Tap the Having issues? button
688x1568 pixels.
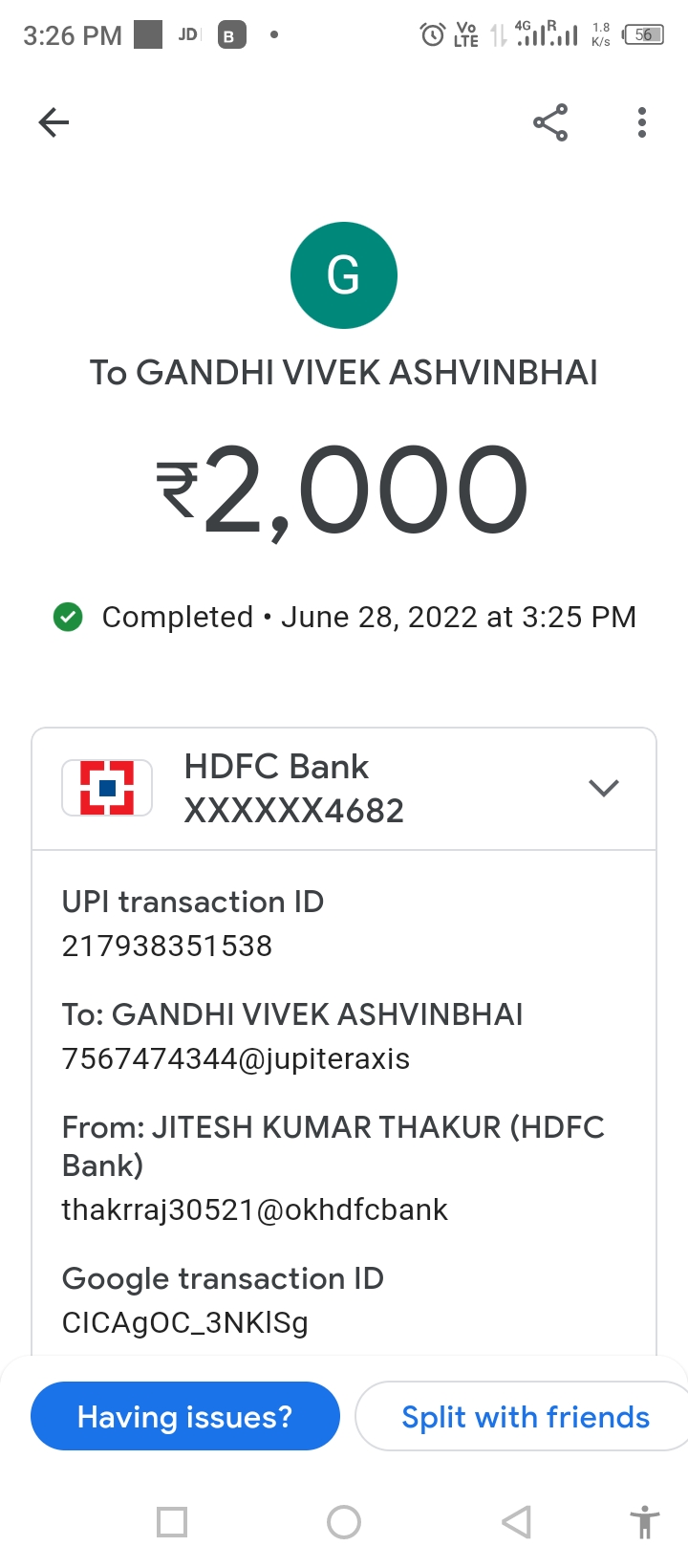click(x=185, y=1416)
